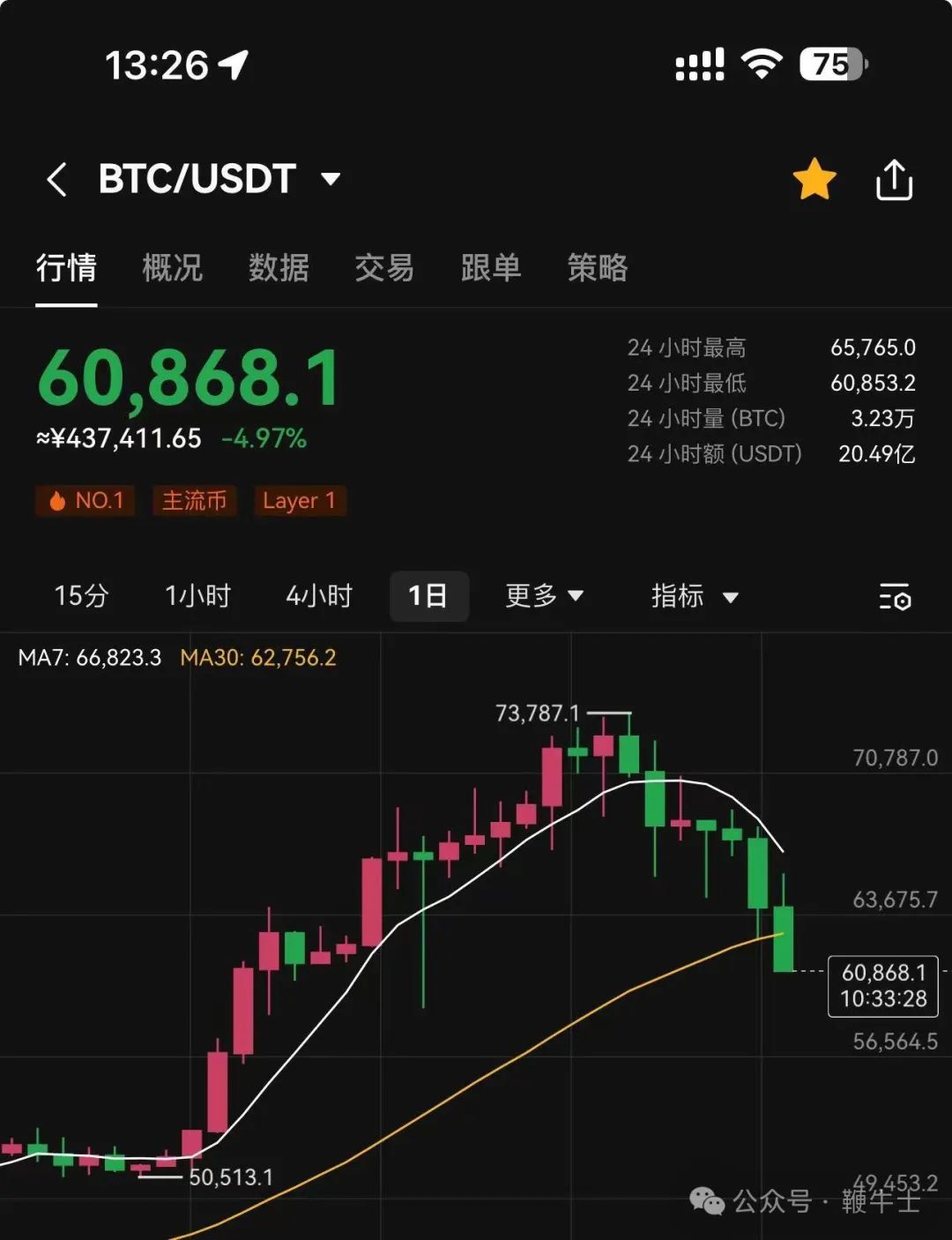Viewport: 952px width, 1240px height.
Task: Switch chart to 4小时 interval
Action: [319, 596]
